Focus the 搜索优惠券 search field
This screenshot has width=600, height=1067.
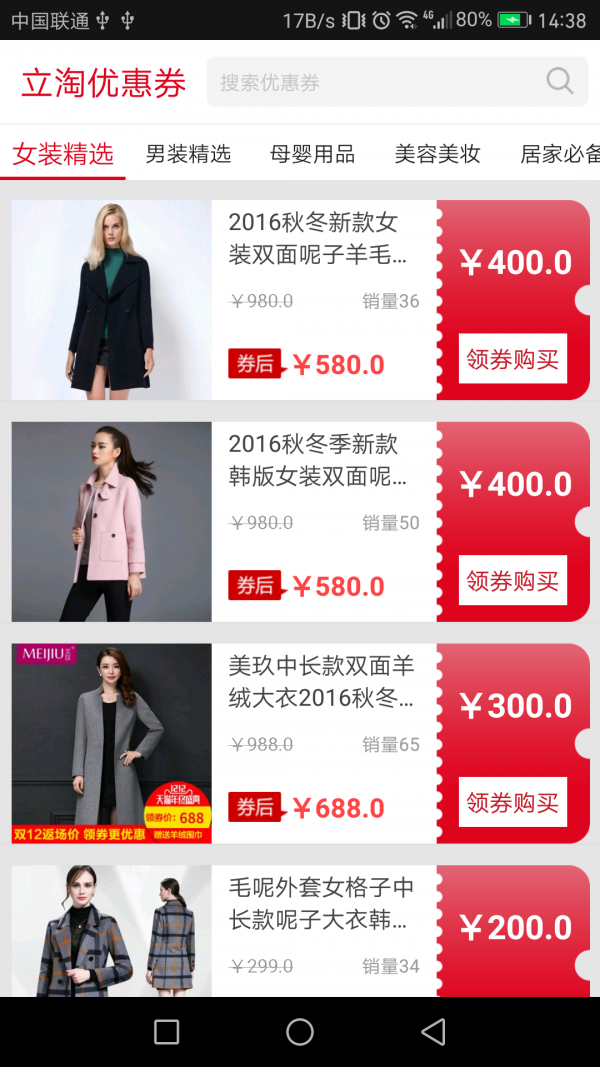[x=397, y=82]
